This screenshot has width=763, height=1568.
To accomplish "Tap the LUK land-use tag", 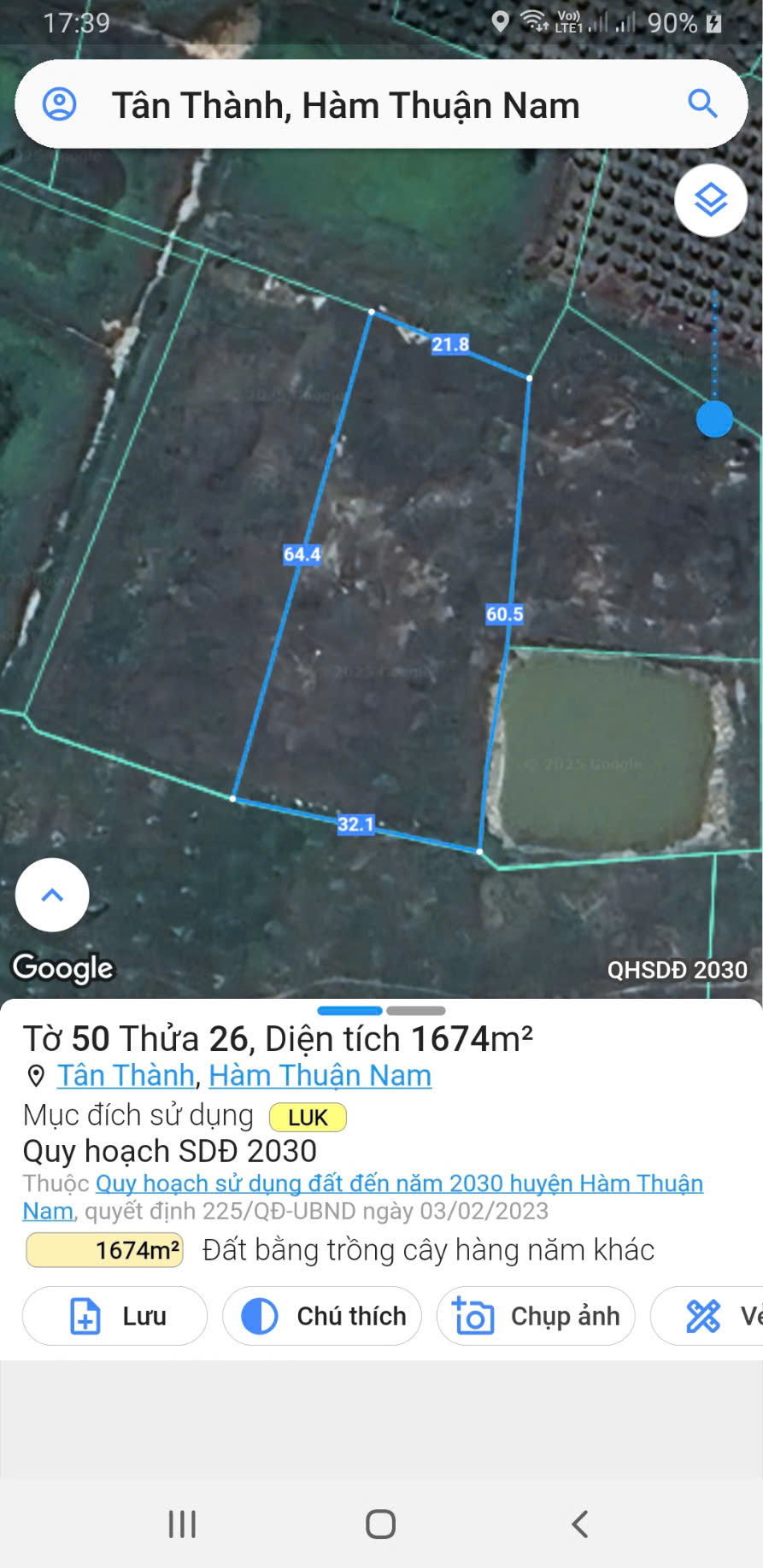I will [x=308, y=1117].
